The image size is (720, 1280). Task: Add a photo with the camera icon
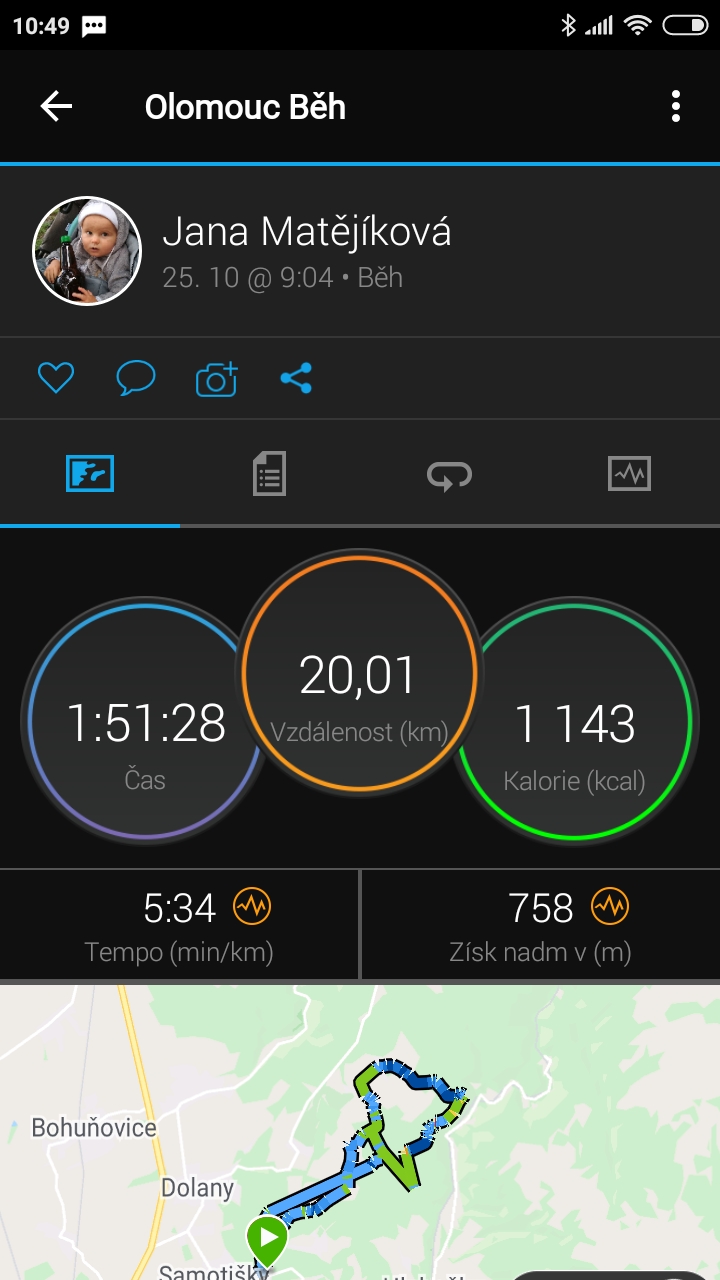[216, 378]
